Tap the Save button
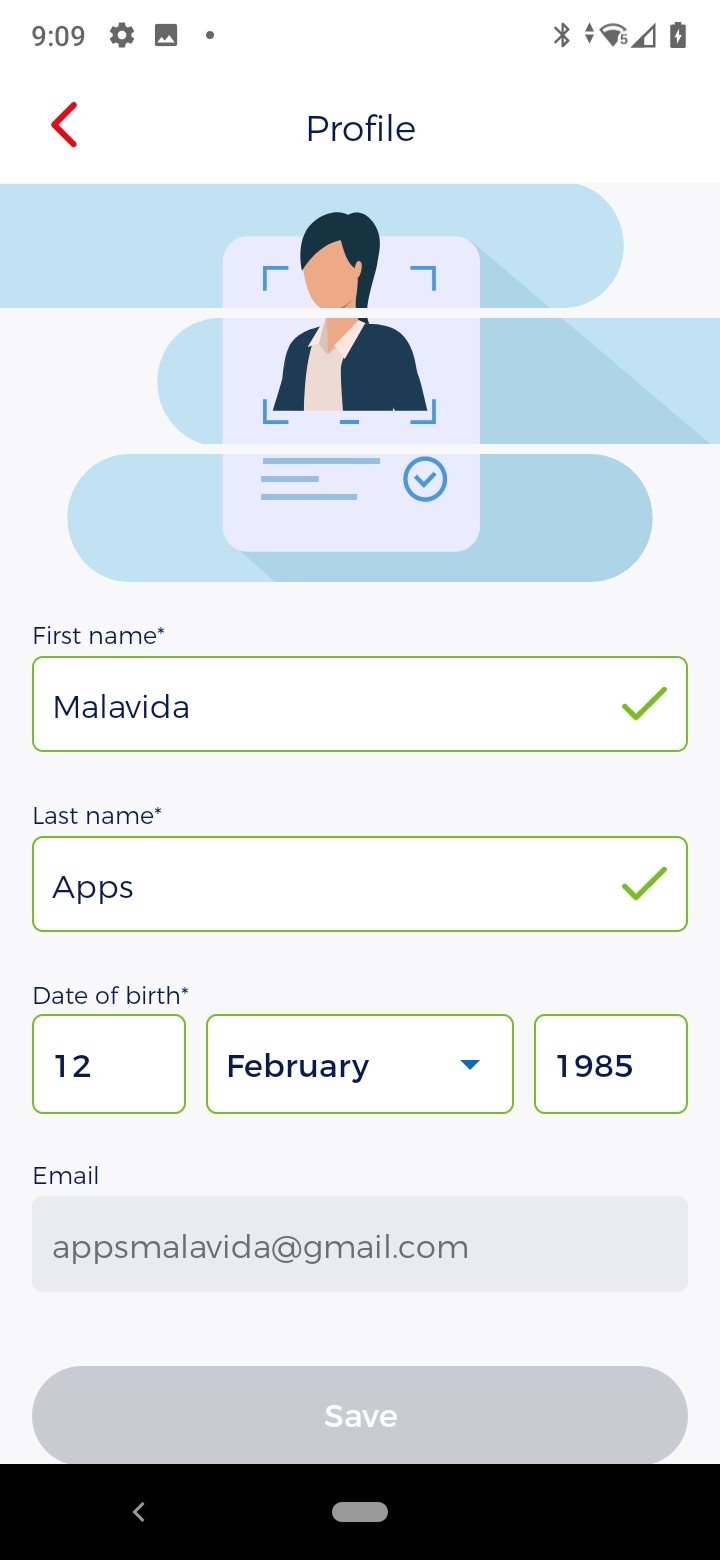 click(360, 1415)
